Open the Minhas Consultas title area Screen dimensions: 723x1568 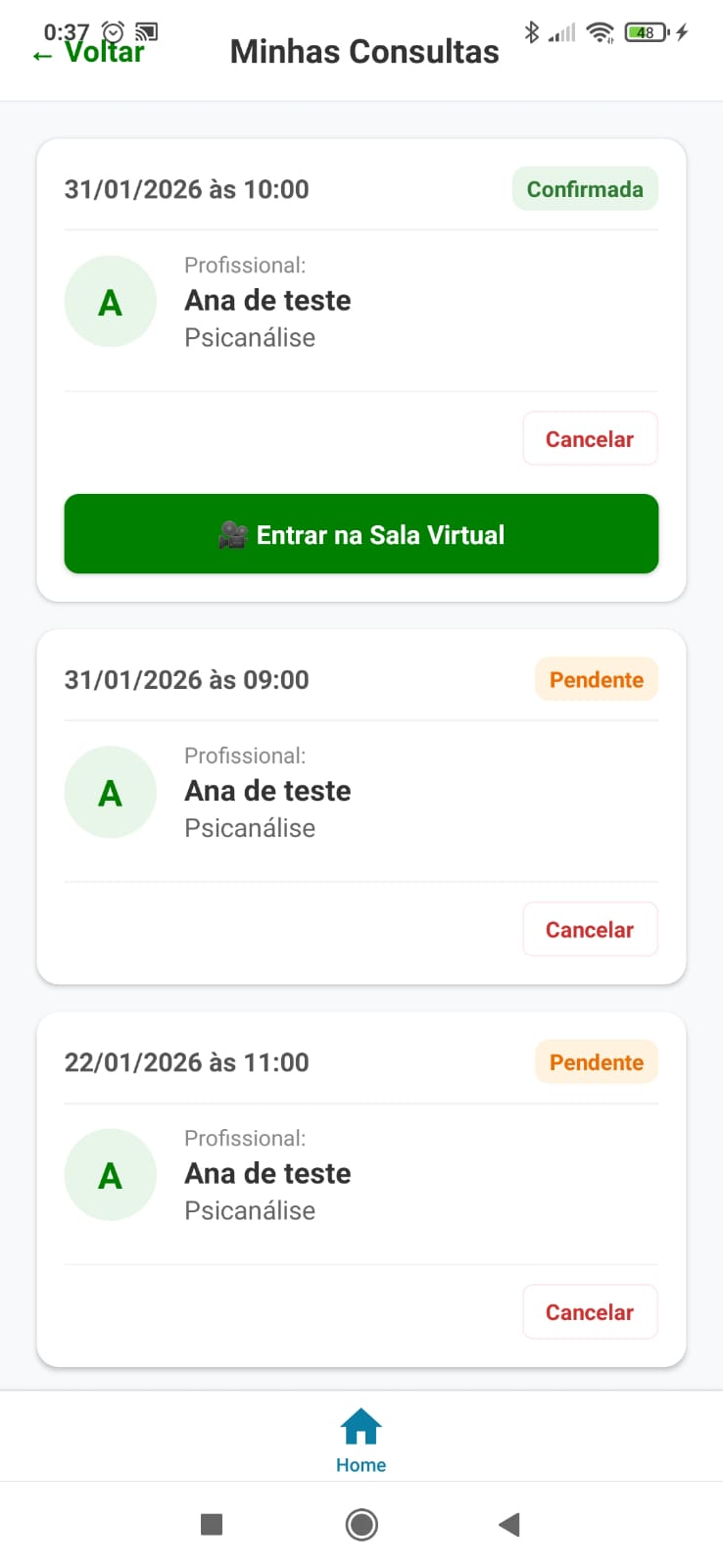tap(363, 50)
